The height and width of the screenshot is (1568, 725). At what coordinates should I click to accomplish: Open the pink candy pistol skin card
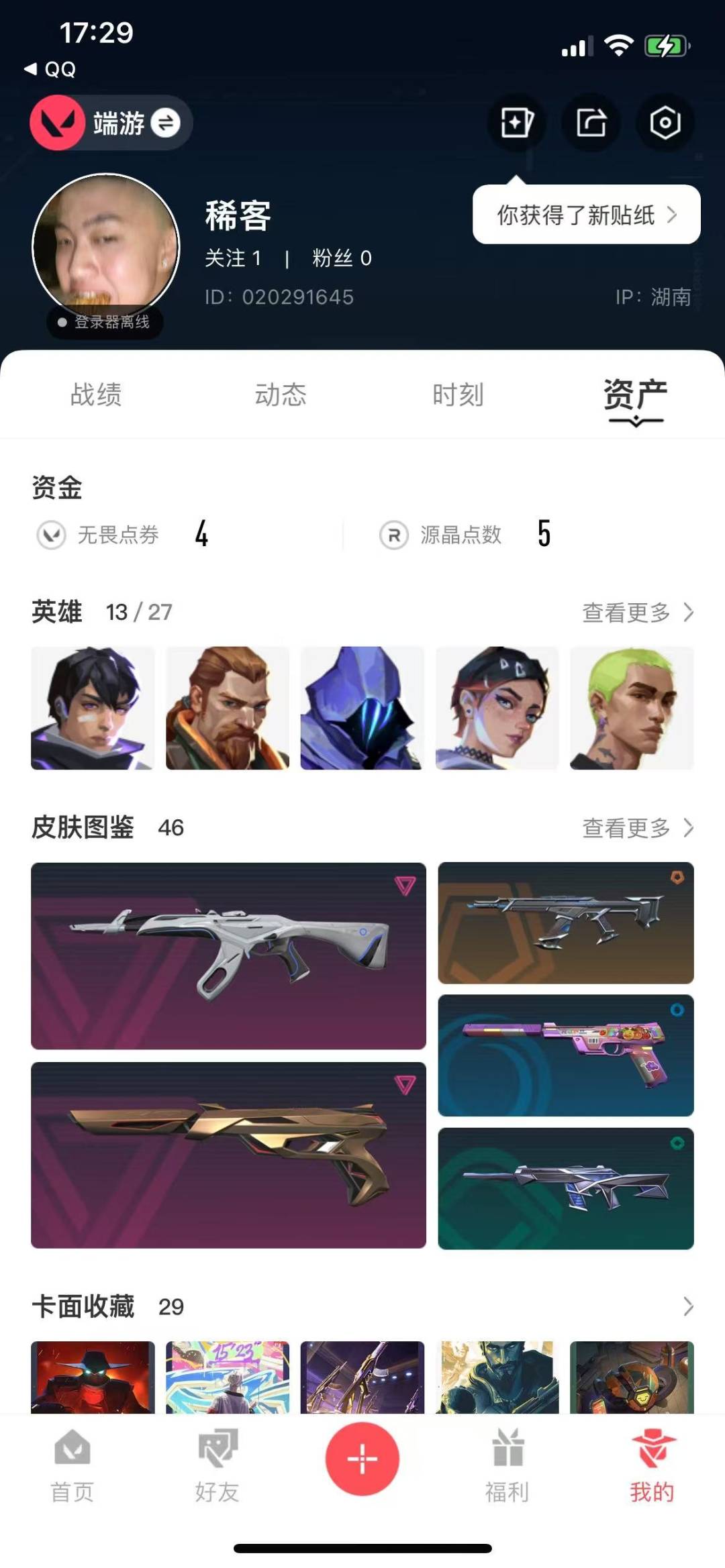(x=566, y=1055)
